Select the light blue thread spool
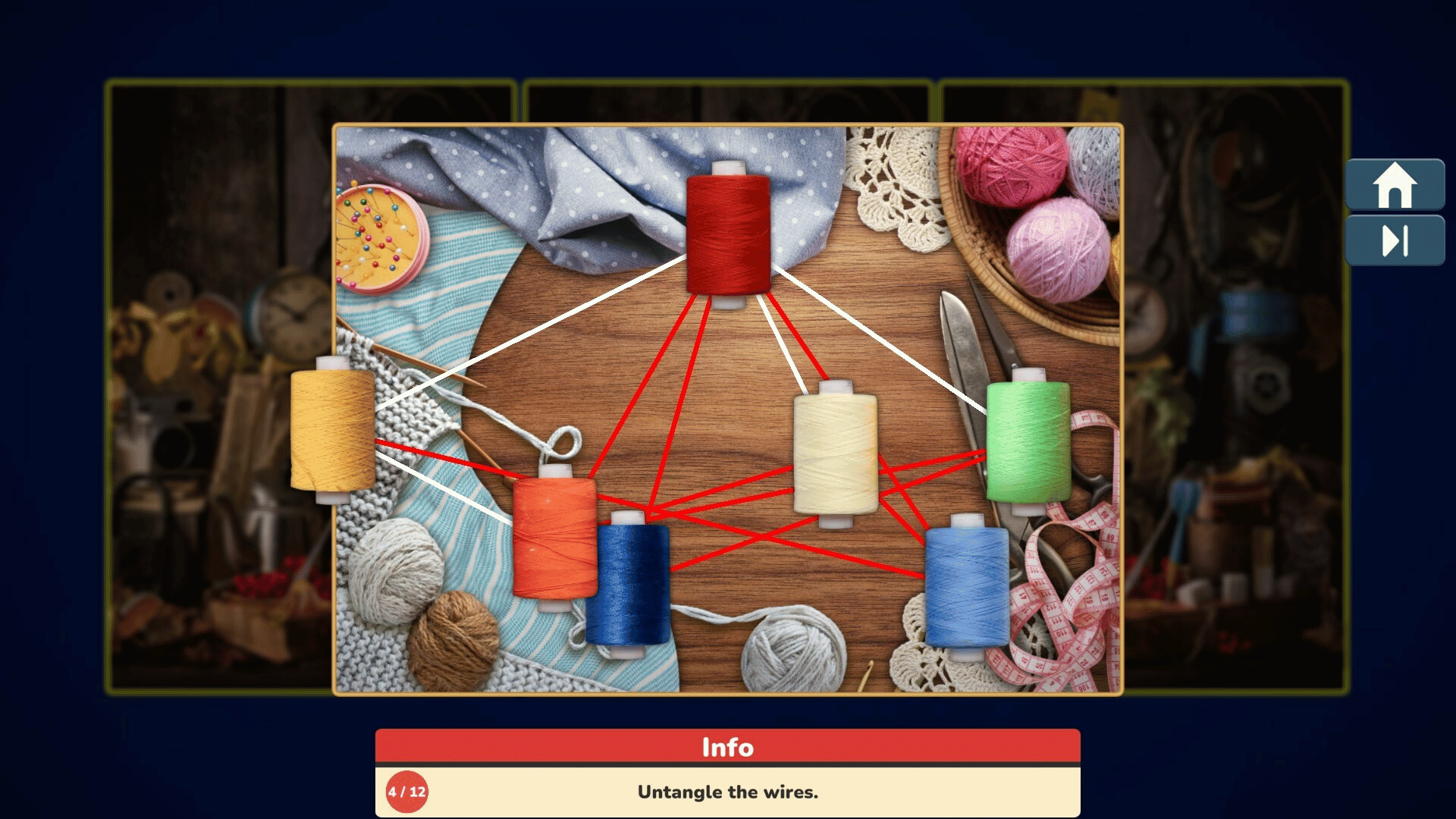Image resolution: width=1456 pixels, height=819 pixels. [x=967, y=588]
